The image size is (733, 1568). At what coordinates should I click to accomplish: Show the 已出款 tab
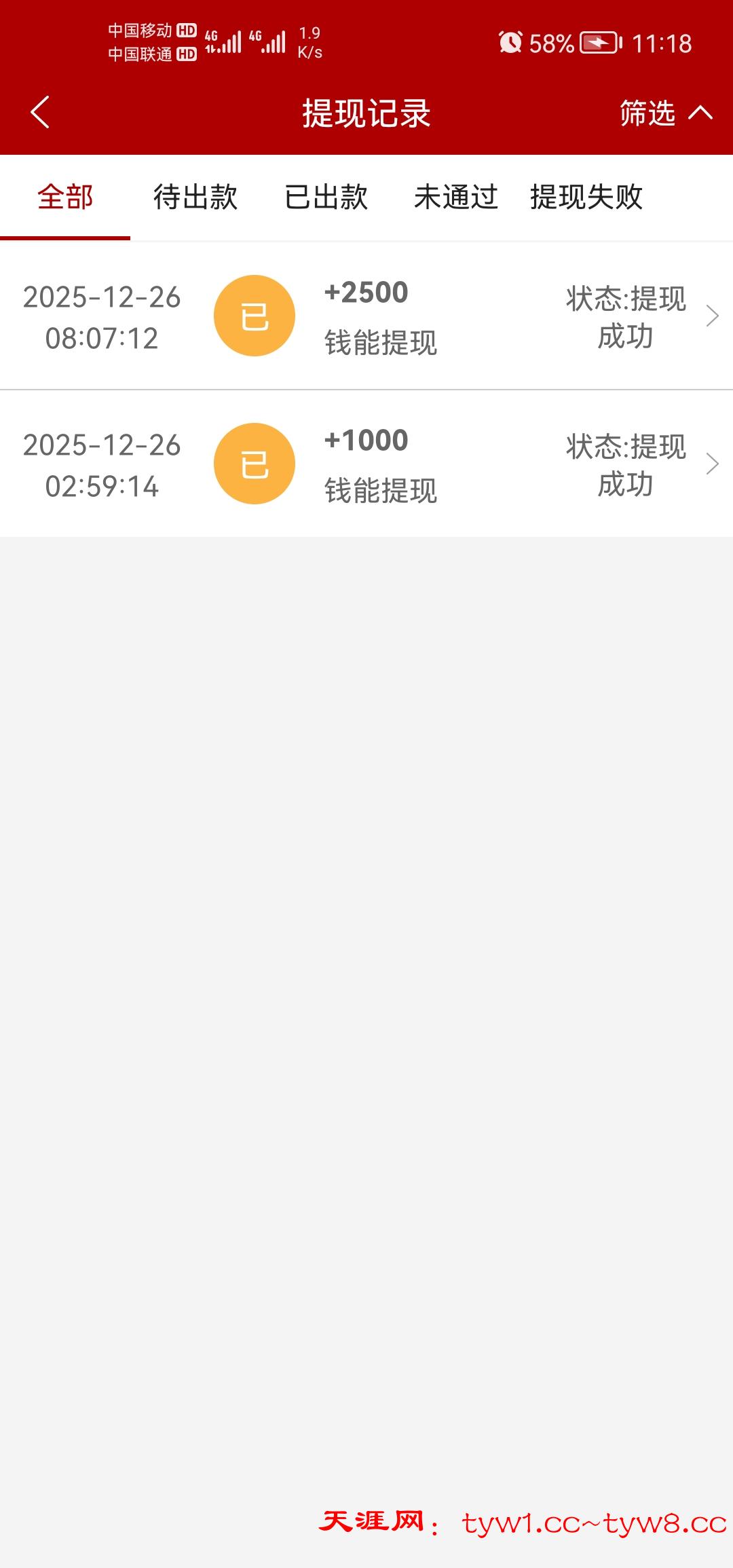[x=326, y=198]
